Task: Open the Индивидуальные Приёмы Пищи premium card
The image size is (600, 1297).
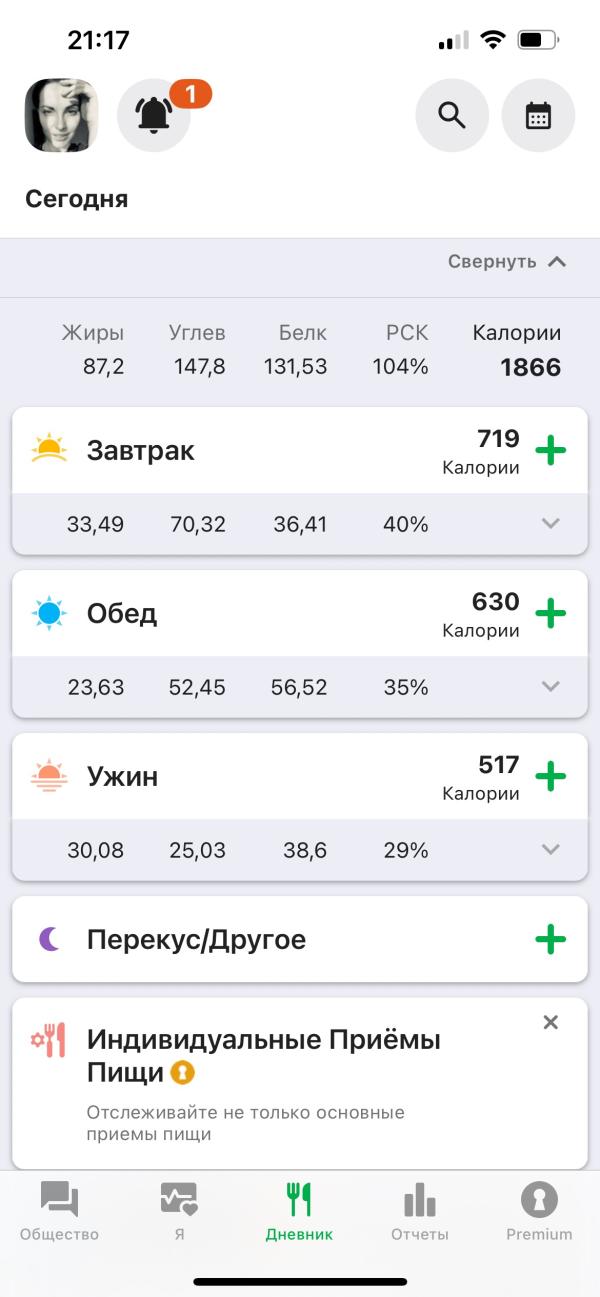Action: tap(265, 1085)
